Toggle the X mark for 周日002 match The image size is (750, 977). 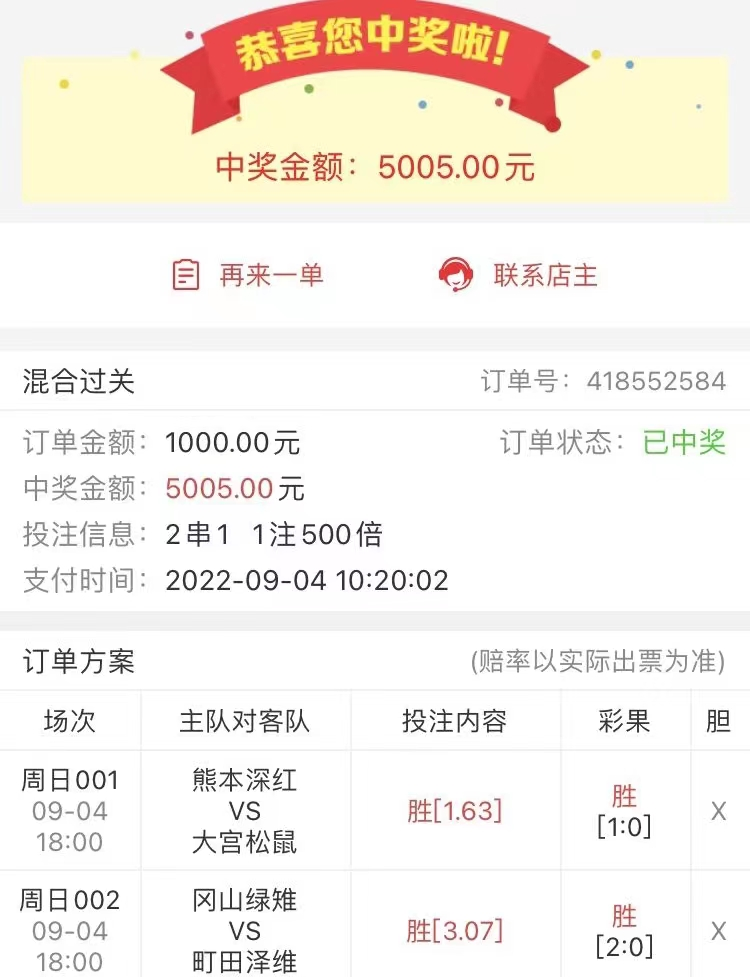(718, 930)
